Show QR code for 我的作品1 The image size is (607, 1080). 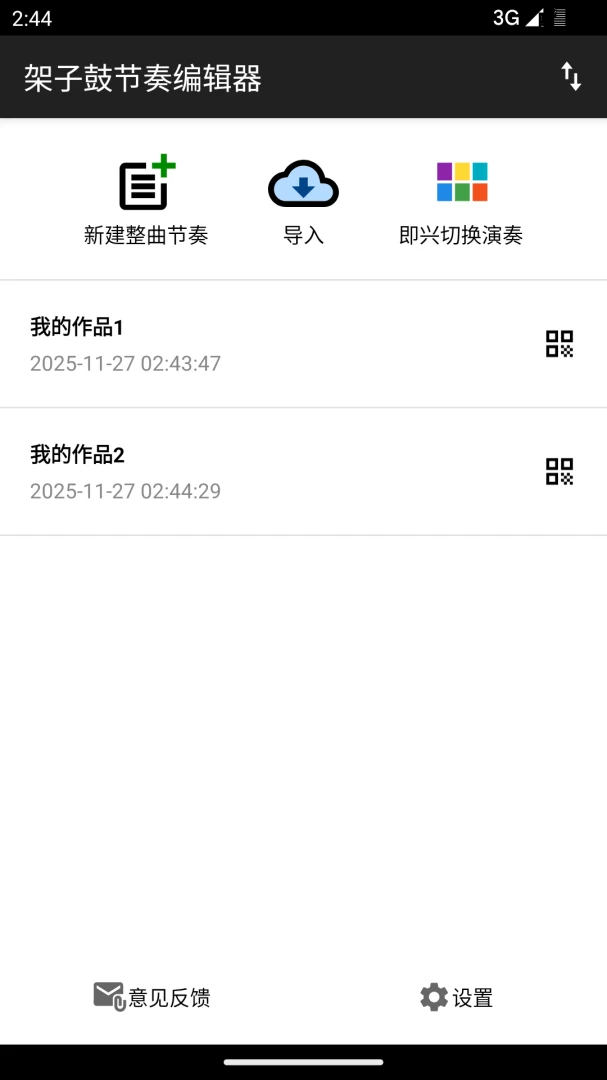click(x=559, y=344)
